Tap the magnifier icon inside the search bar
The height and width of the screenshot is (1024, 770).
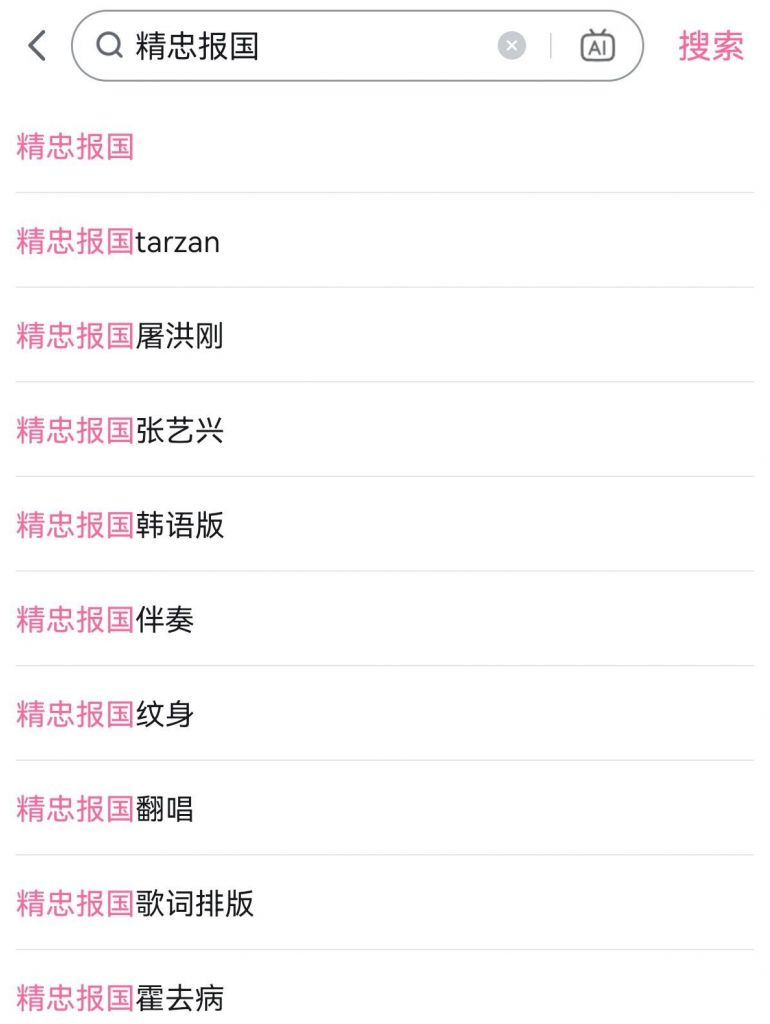point(107,45)
